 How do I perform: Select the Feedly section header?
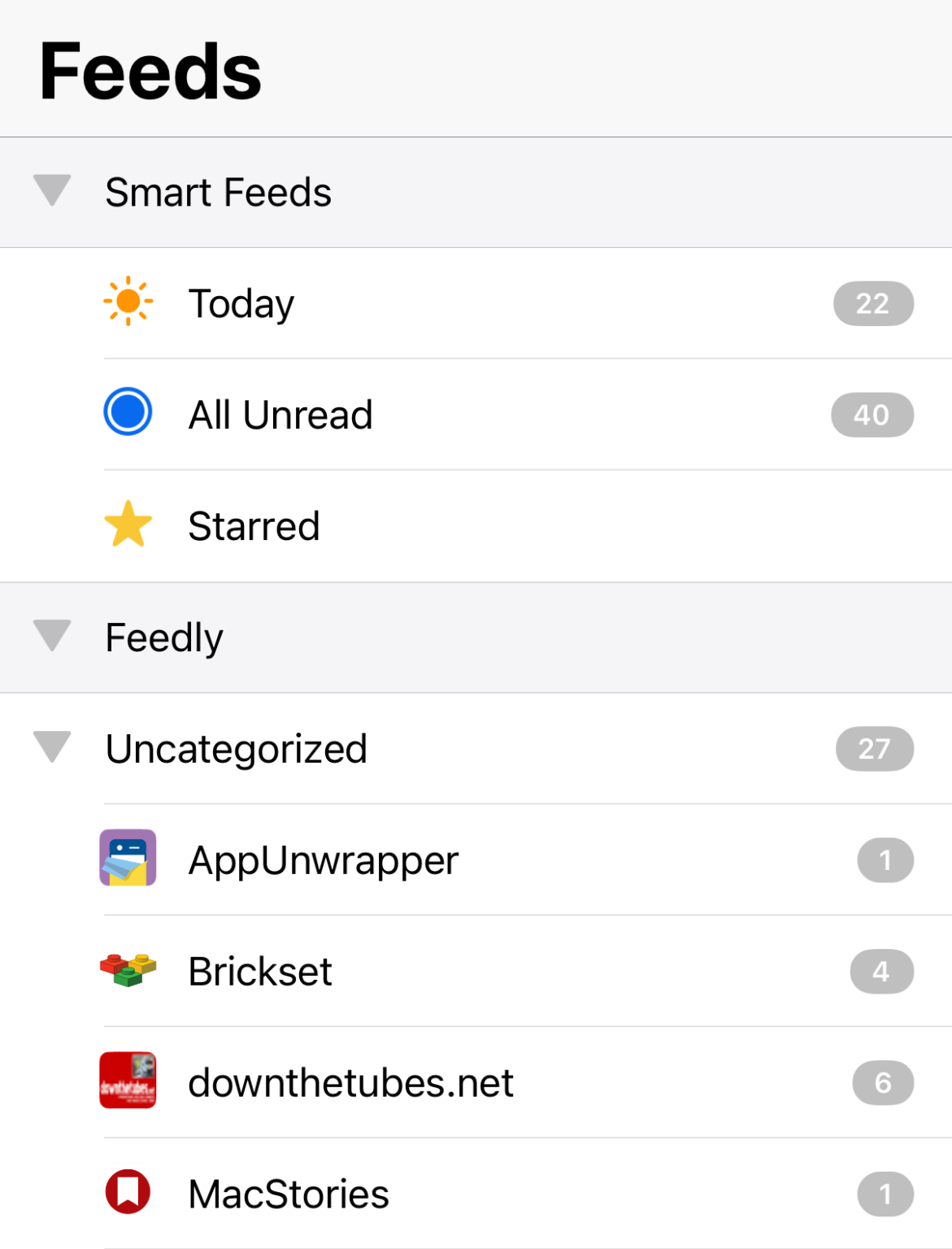164,637
